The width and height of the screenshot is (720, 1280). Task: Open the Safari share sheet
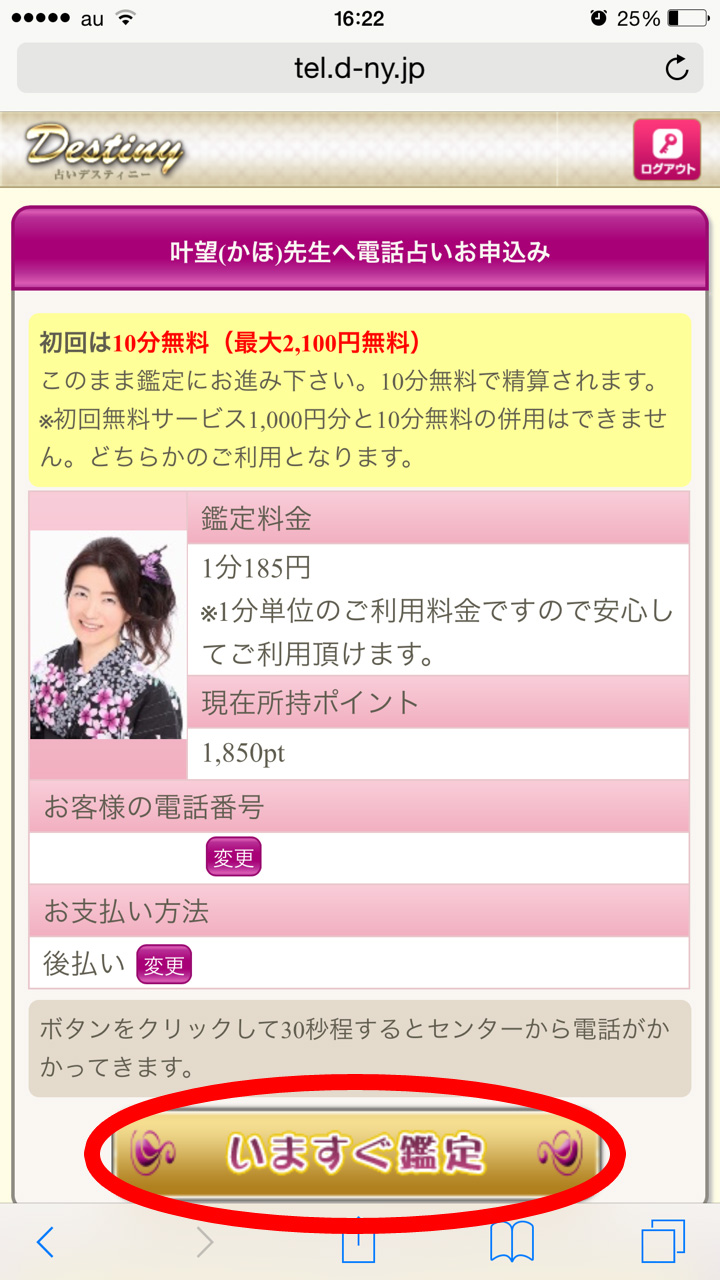tap(357, 1243)
